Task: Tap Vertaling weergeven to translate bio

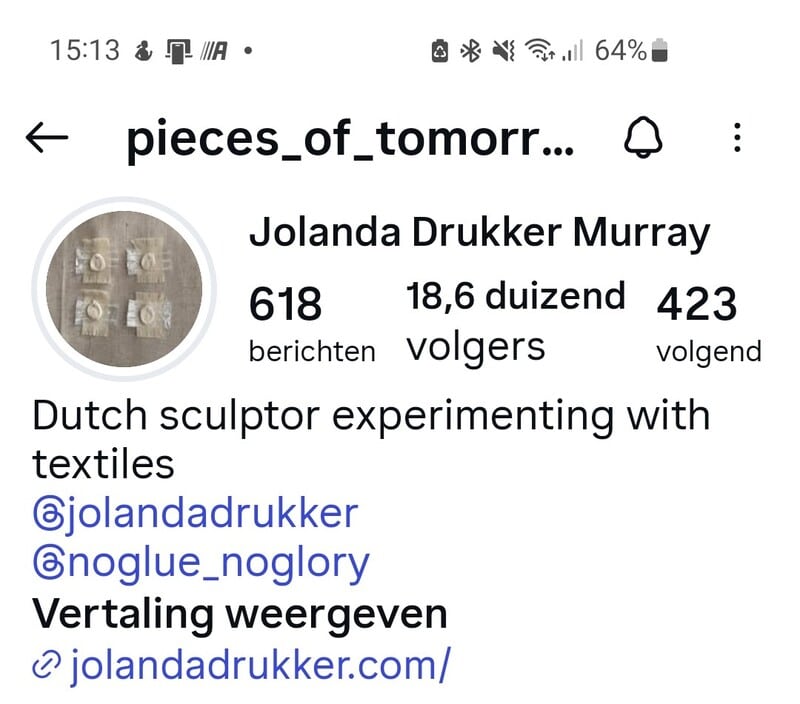Action: 239,613
